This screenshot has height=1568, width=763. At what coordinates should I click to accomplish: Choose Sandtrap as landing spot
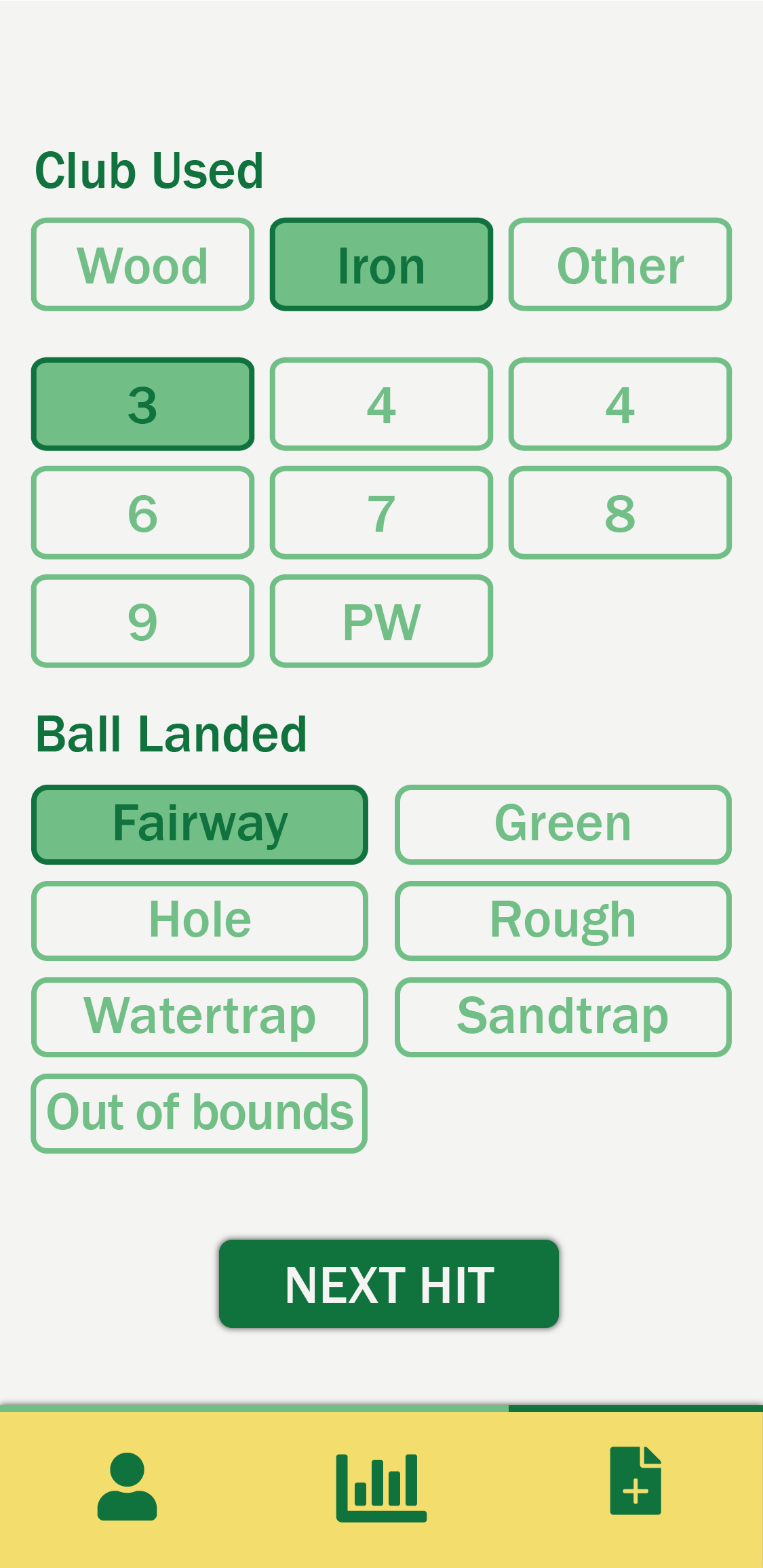pos(563,1017)
